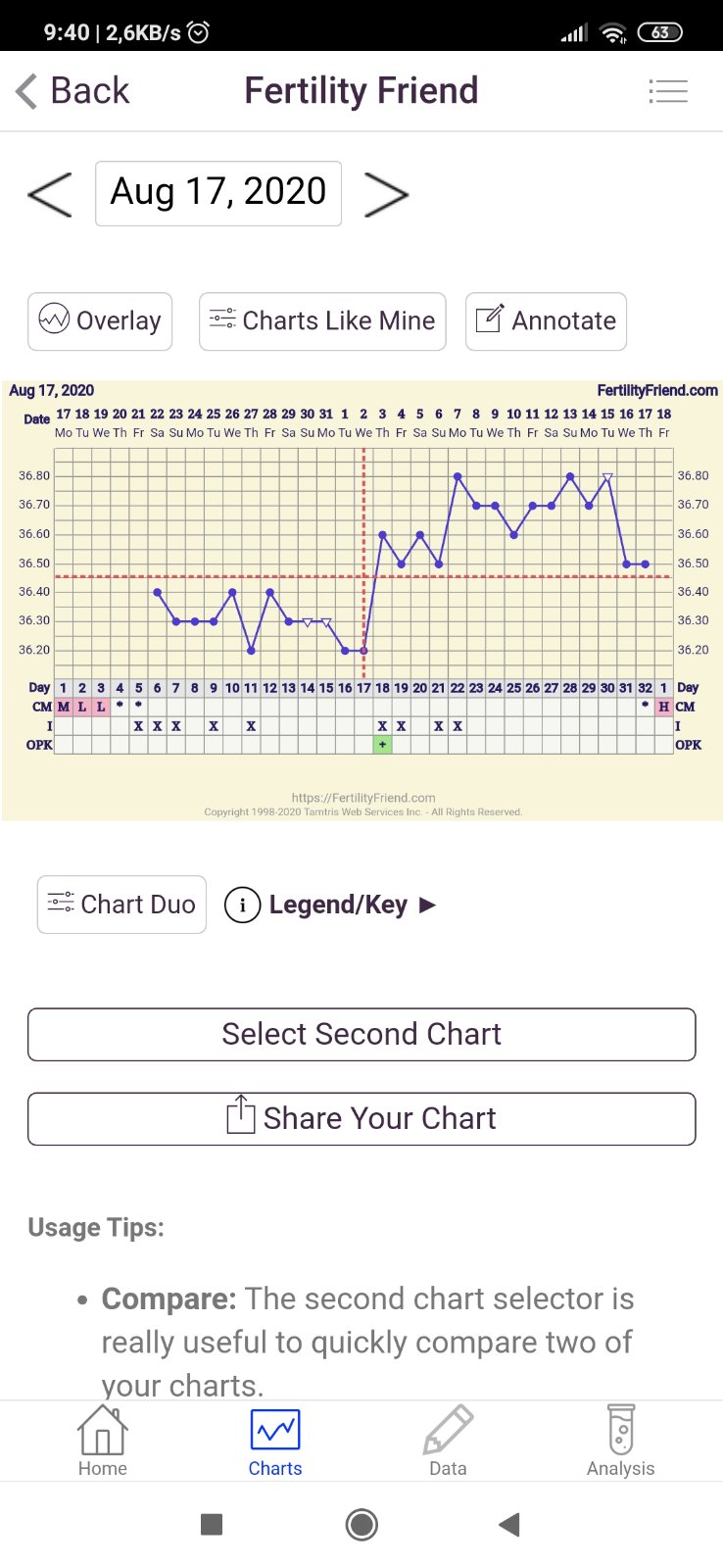
Task: Switch to the Charts tab
Action: pos(275,1441)
